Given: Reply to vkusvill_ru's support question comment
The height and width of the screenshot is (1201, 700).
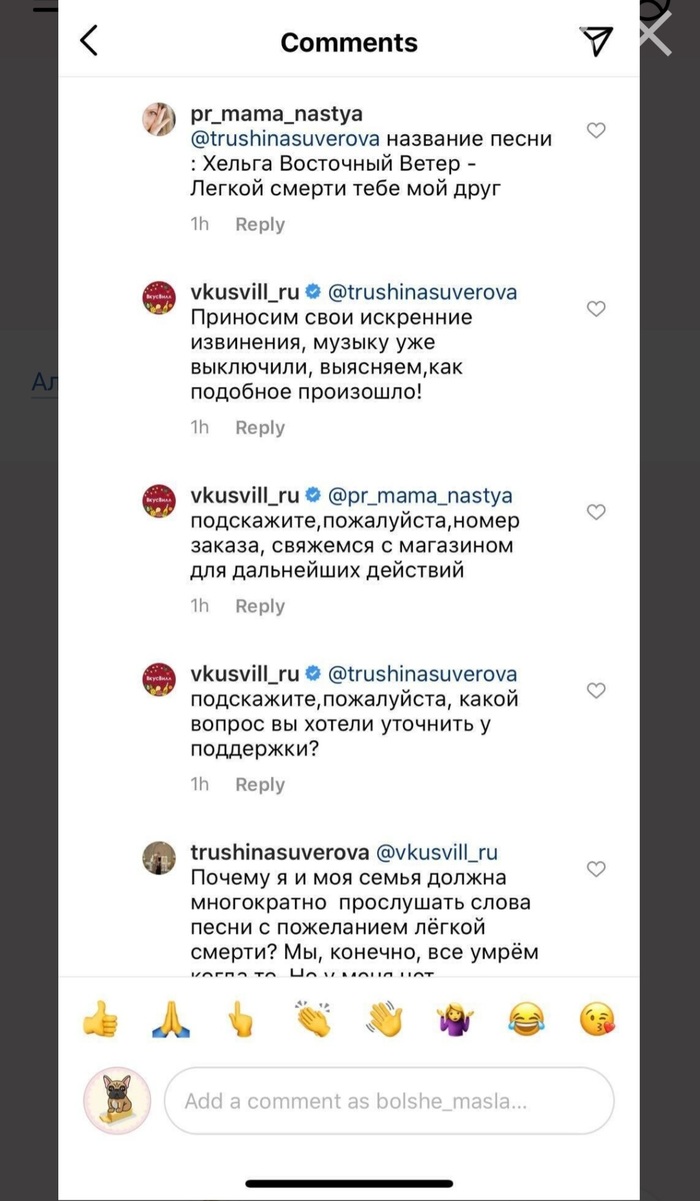Looking at the screenshot, I should (x=260, y=785).
